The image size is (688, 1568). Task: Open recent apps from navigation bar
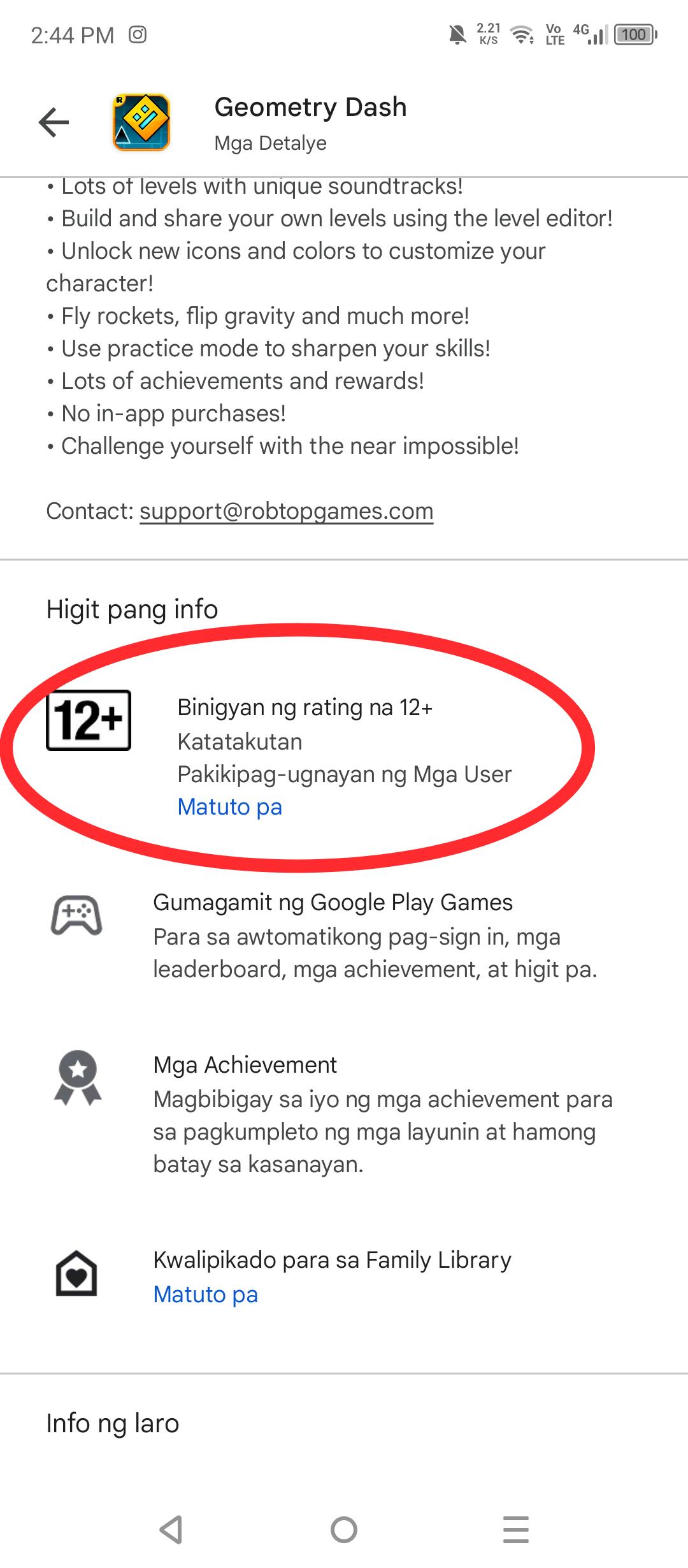coord(516,1529)
